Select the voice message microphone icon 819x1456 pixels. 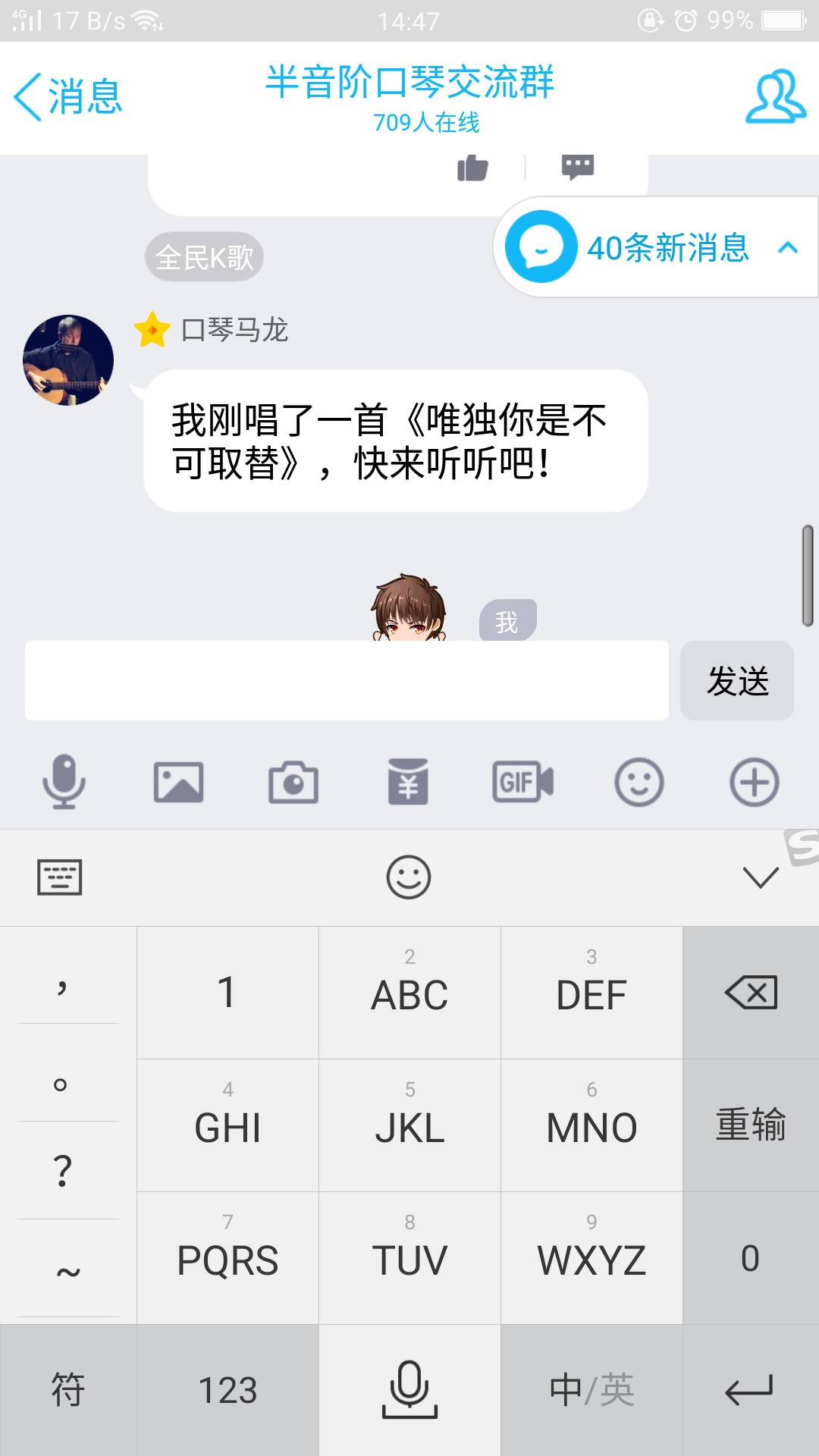coord(64,783)
